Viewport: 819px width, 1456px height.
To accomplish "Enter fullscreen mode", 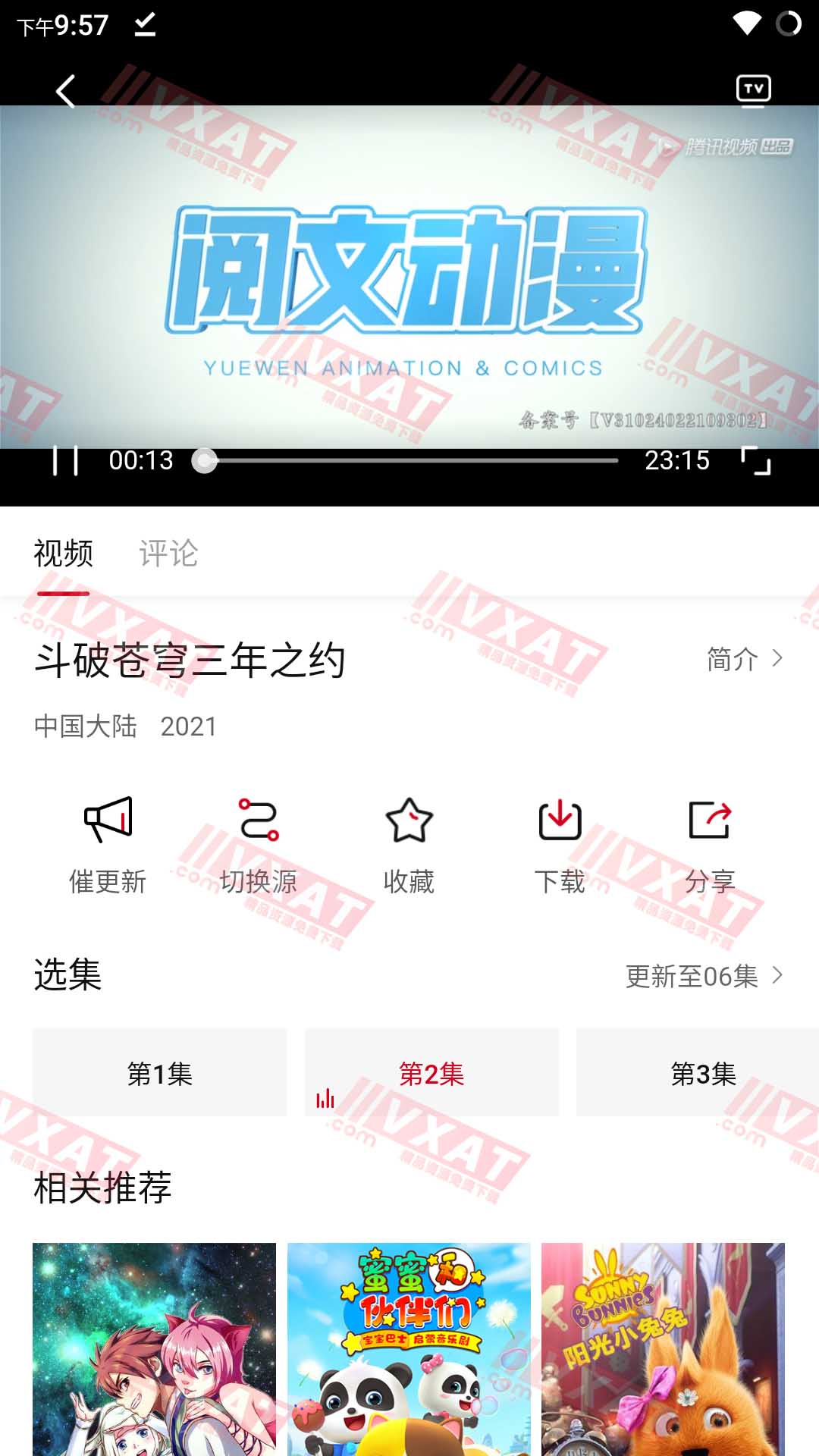I will click(x=755, y=460).
